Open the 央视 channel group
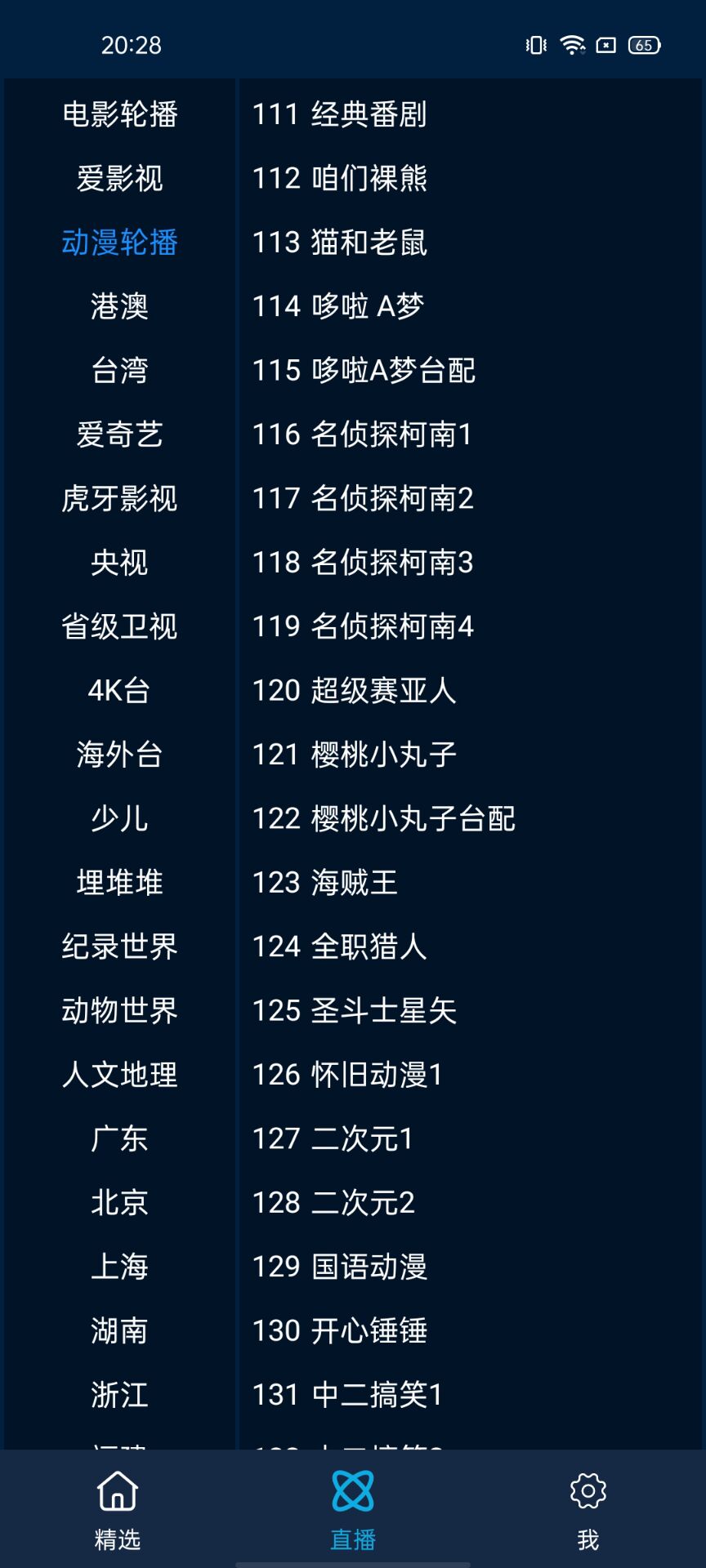The height and width of the screenshot is (1568, 706). click(119, 563)
